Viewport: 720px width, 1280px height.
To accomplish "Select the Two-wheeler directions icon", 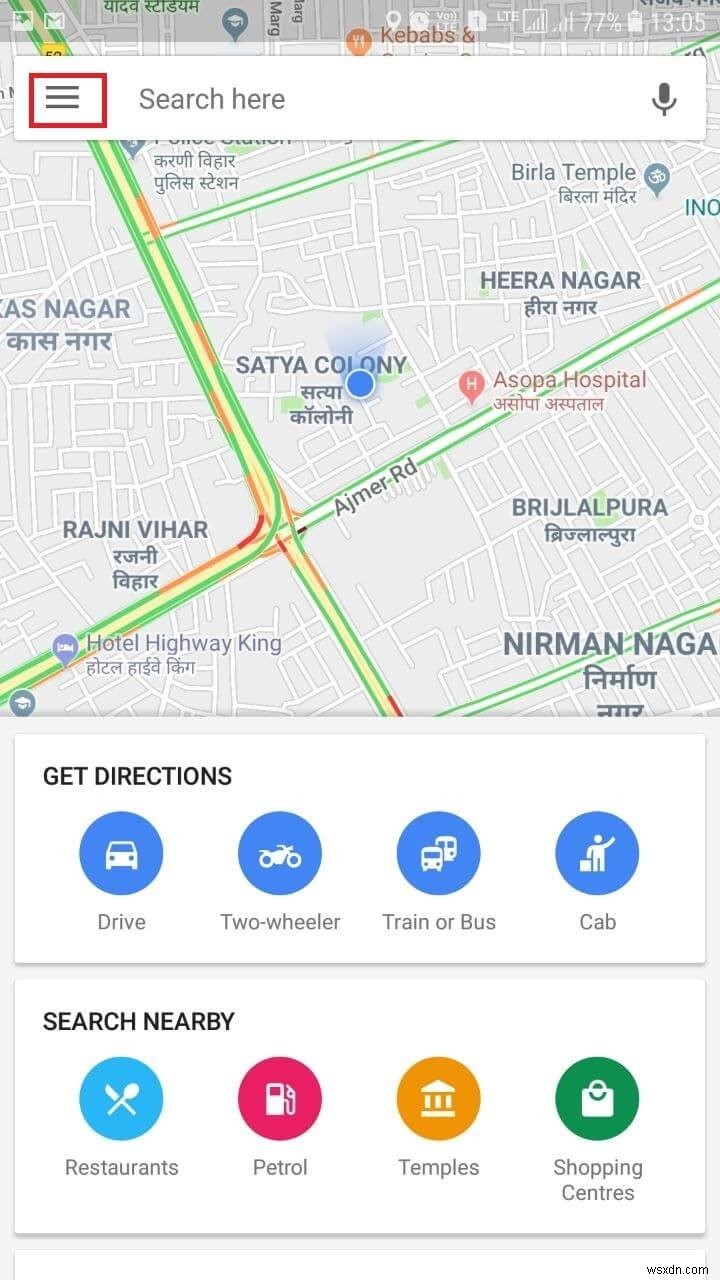I will point(280,853).
